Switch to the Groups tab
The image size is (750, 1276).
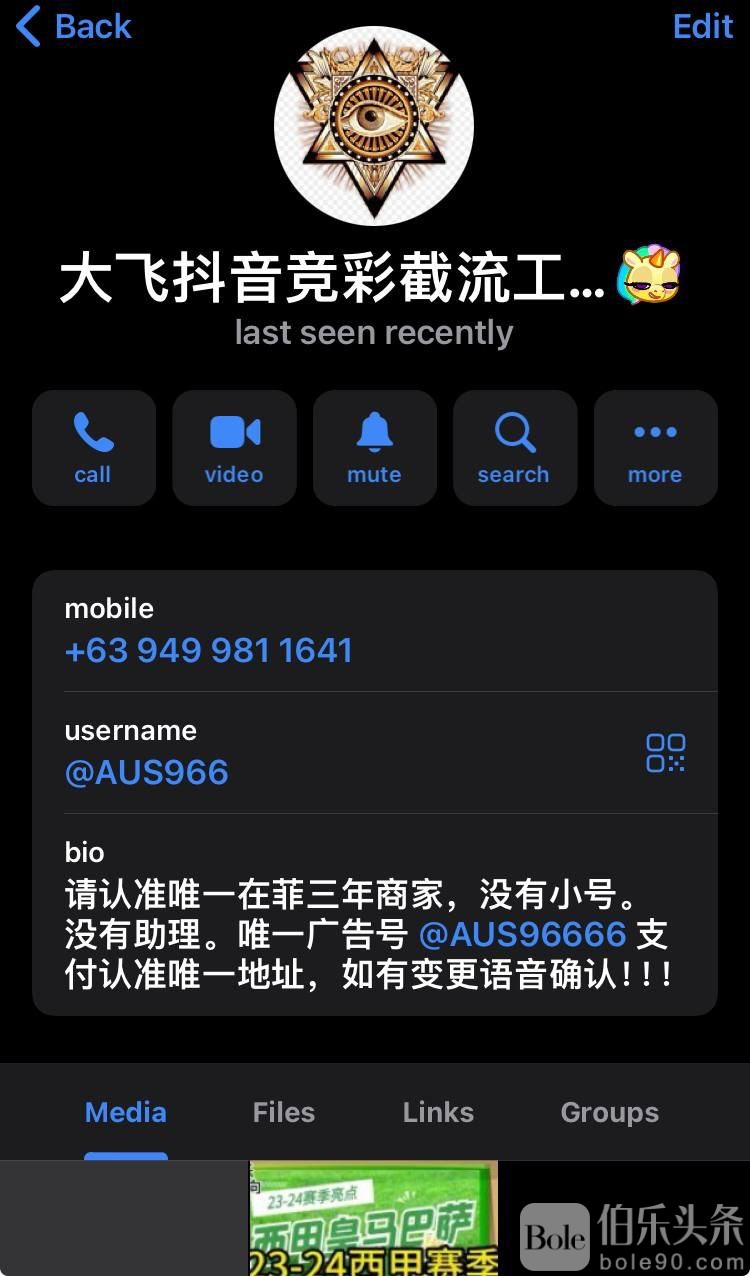coord(609,1112)
